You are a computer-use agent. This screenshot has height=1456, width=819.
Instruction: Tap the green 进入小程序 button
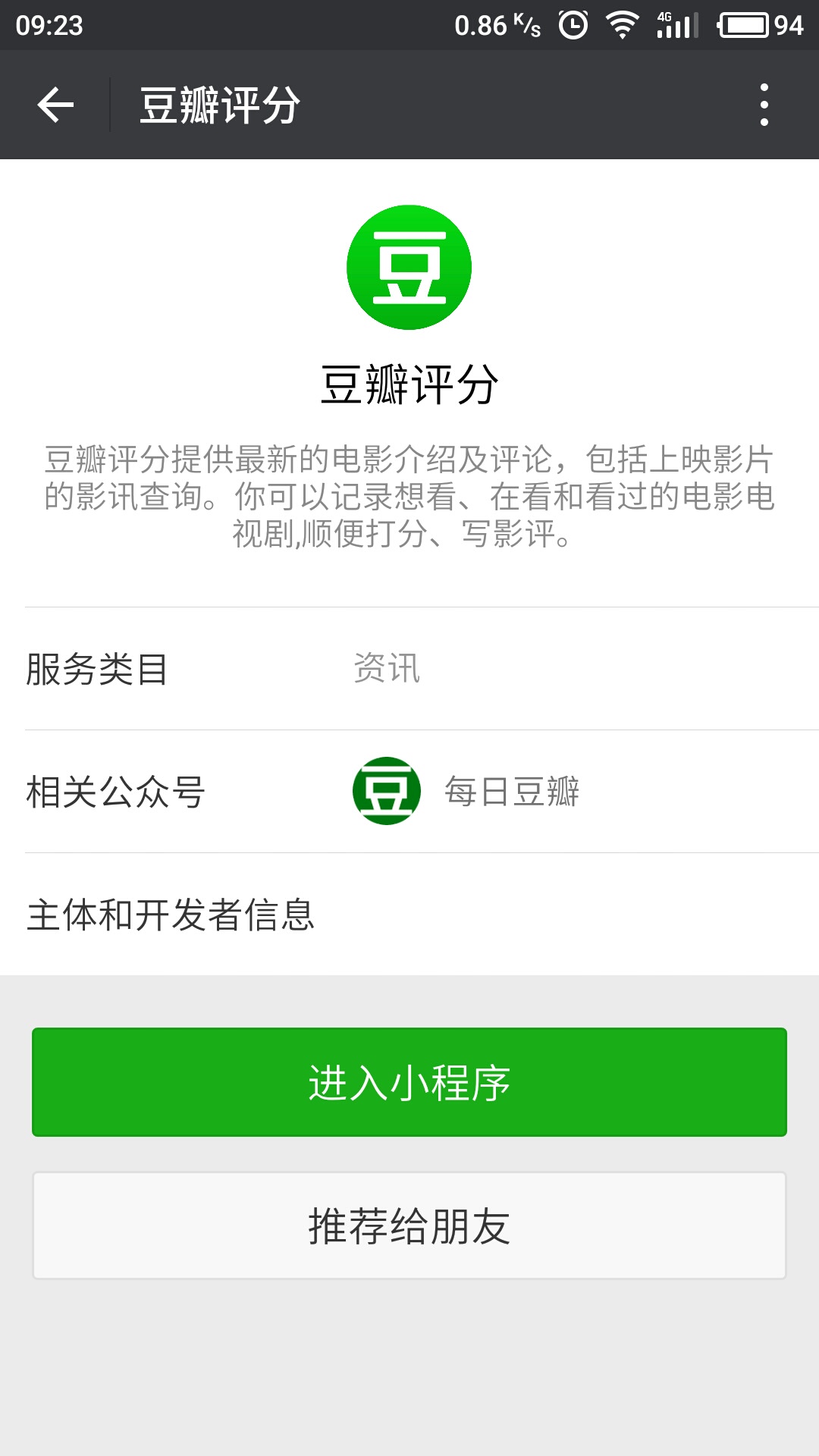tap(409, 1082)
